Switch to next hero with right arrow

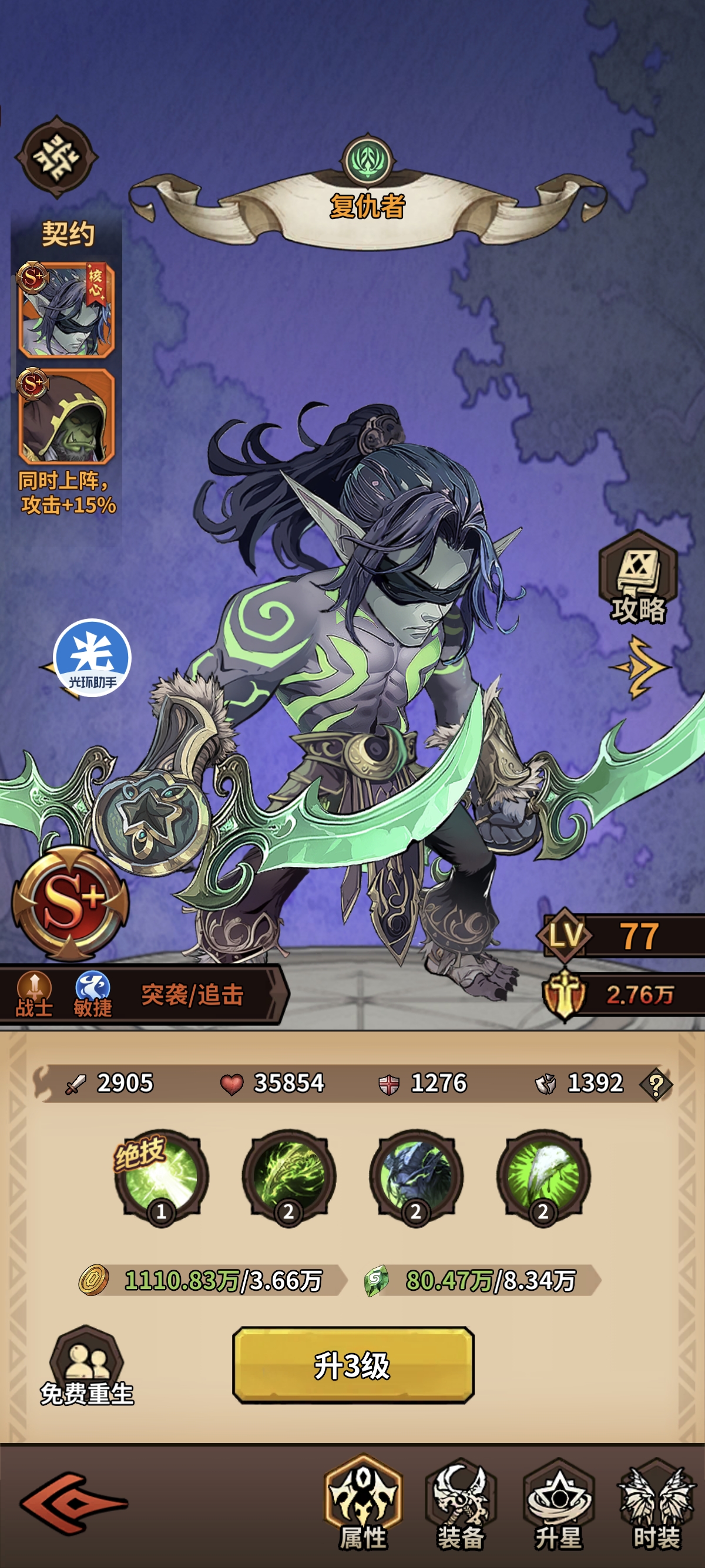(639, 667)
